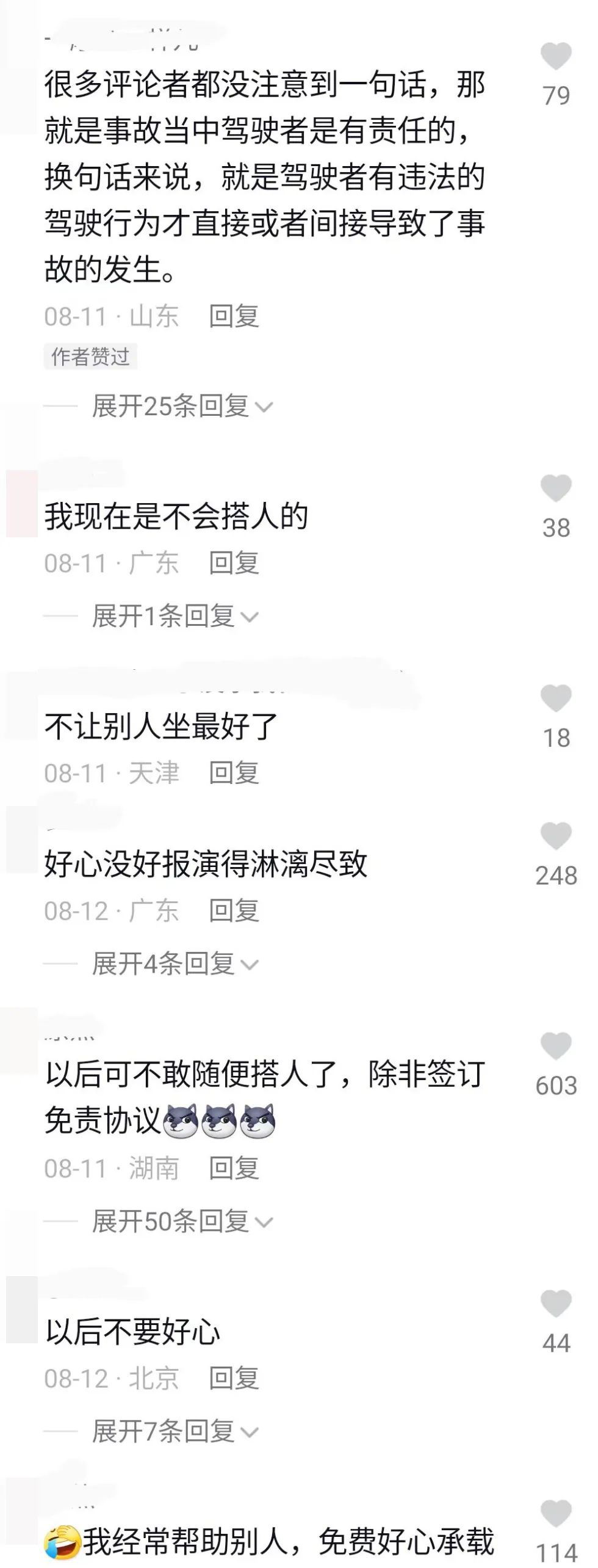Expand 4 replies under 好心没好报 comment

(x=175, y=964)
